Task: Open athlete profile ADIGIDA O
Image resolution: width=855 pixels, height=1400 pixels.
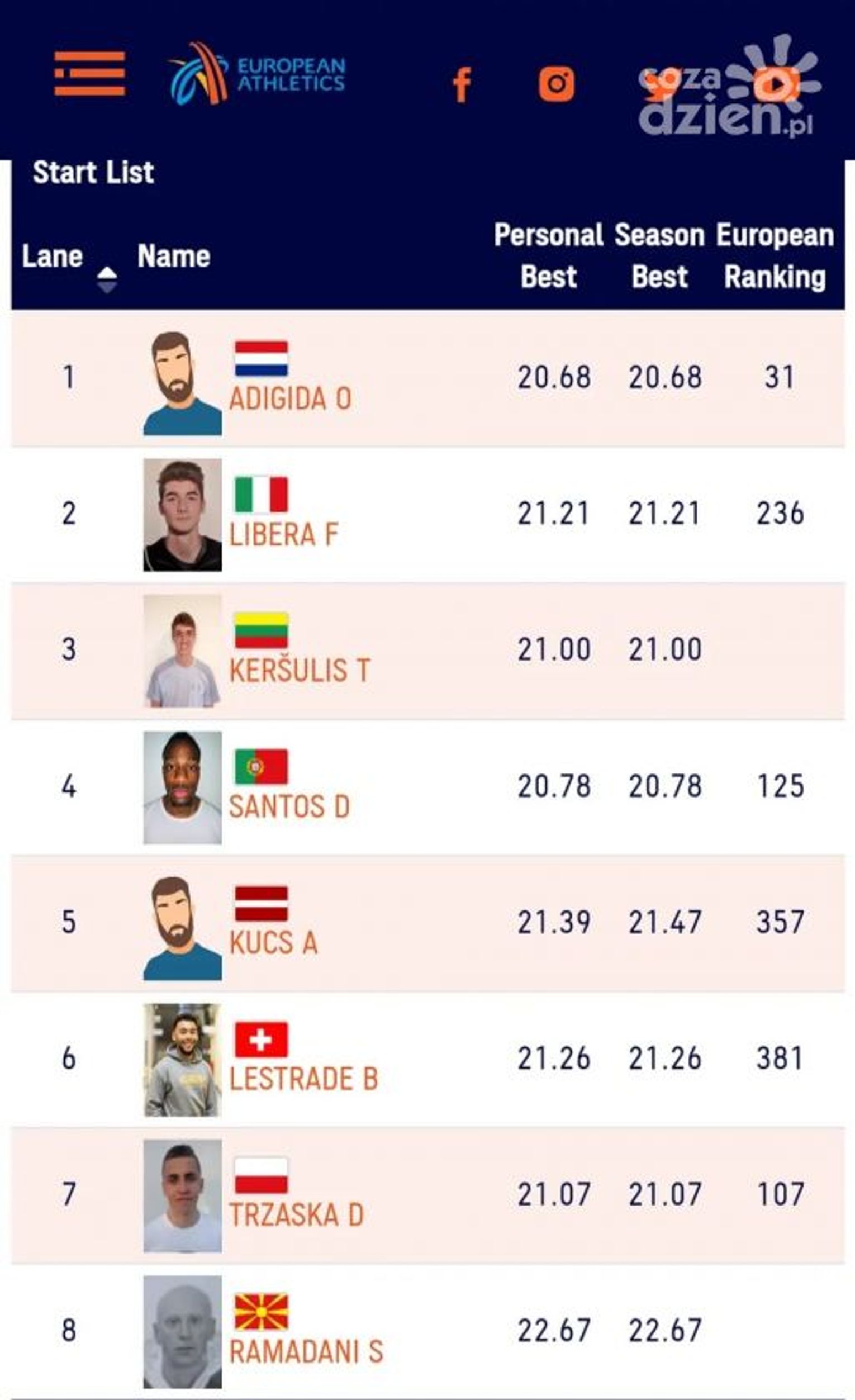Action: [290, 399]
